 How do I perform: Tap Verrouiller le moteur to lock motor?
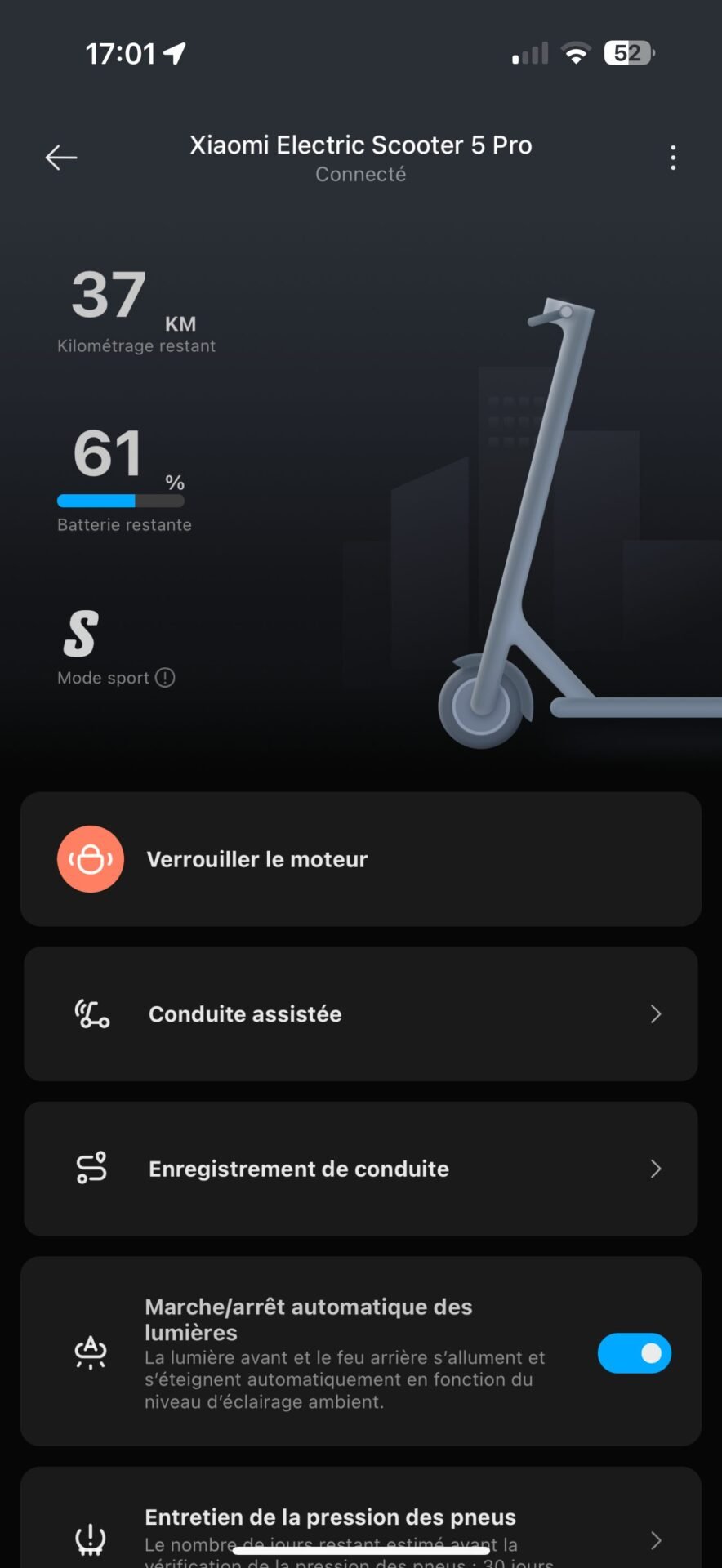point(361,859)
